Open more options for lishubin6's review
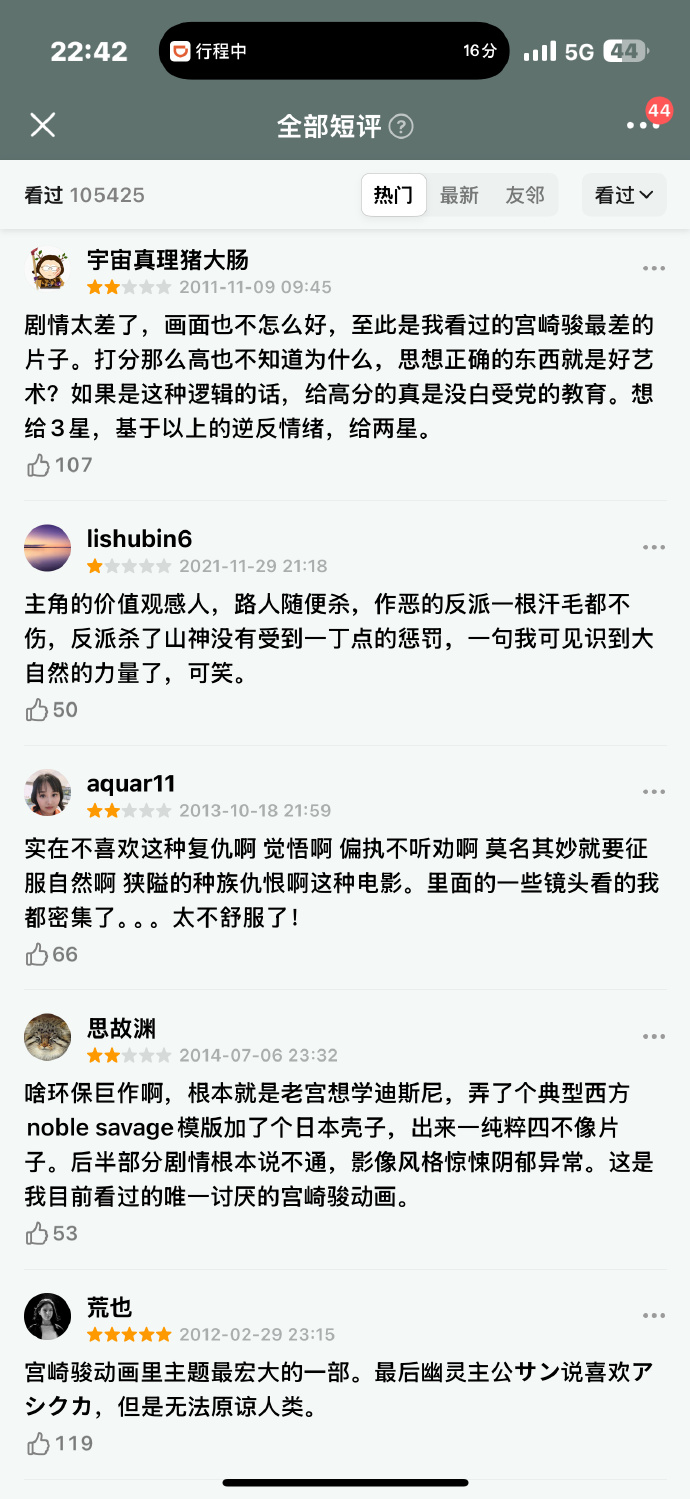This screenshot has height=1499, width=690. pyautogui.click(x=654, y=547)
